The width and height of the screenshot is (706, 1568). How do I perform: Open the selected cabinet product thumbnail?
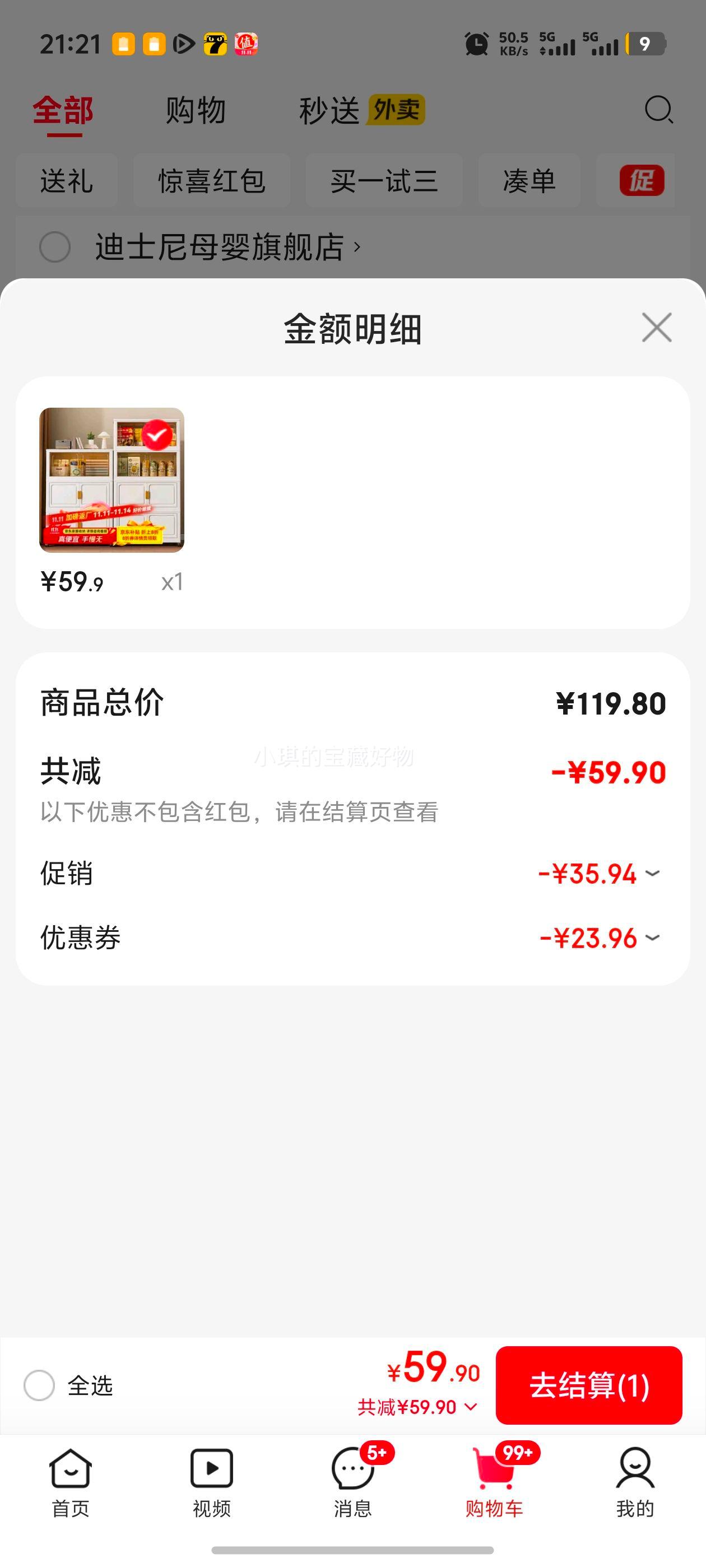pos(112,480)
